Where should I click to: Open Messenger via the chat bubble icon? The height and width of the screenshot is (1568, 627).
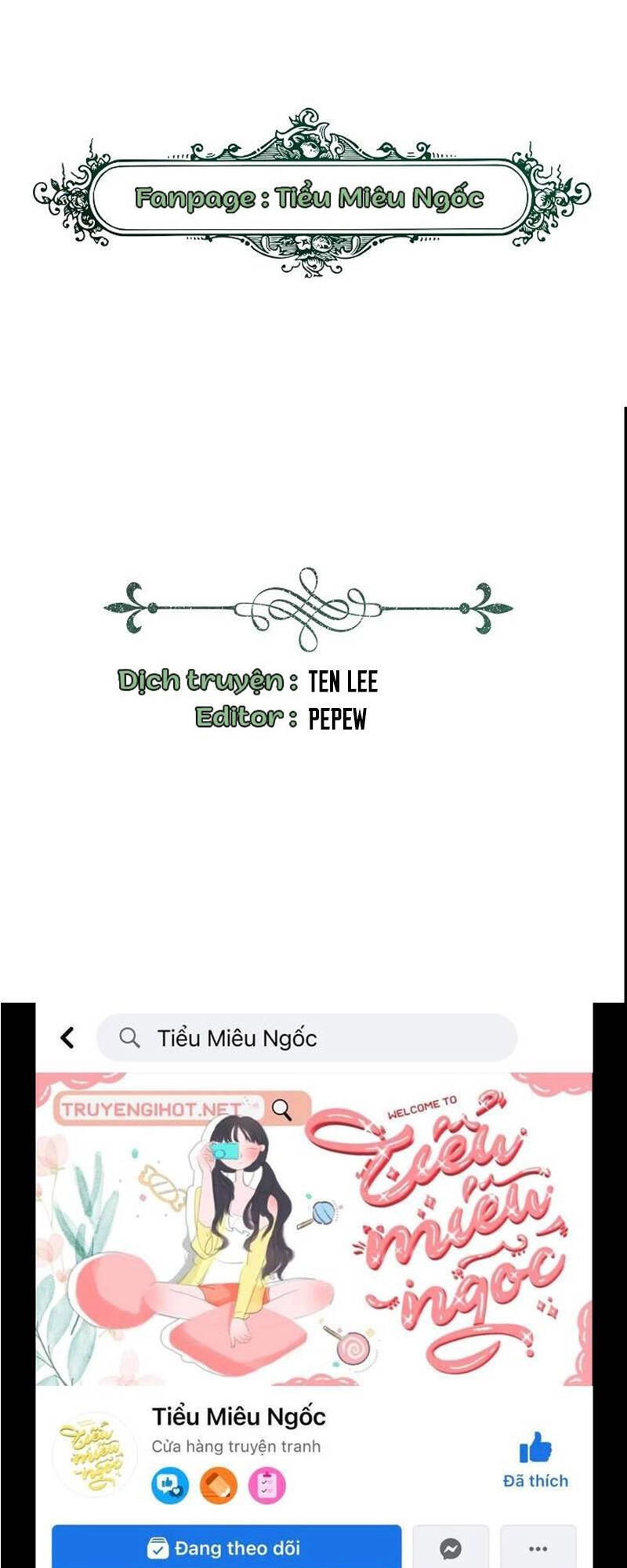point(451,1548)
